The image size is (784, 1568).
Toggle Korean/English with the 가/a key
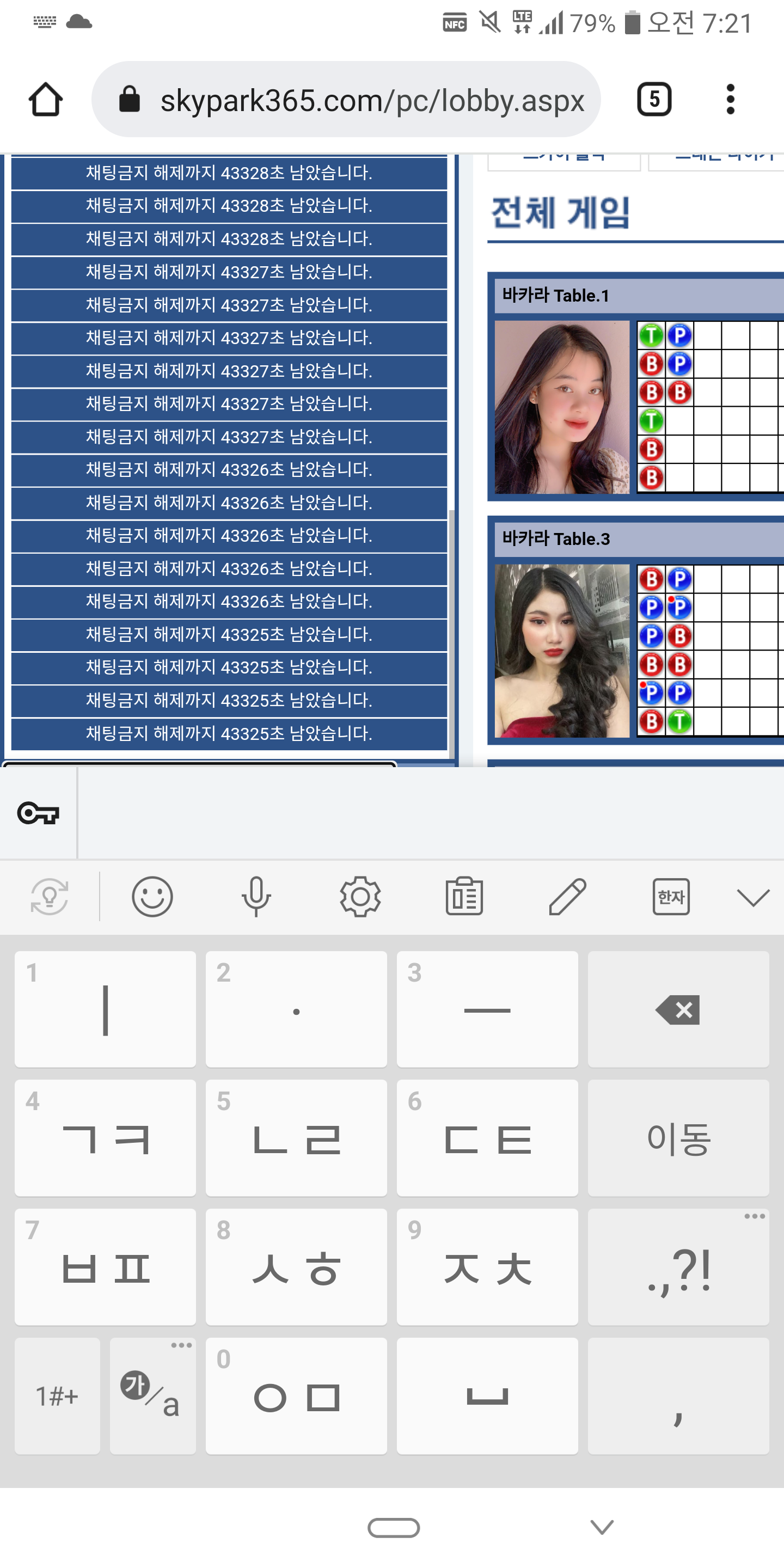[152, 1396]
